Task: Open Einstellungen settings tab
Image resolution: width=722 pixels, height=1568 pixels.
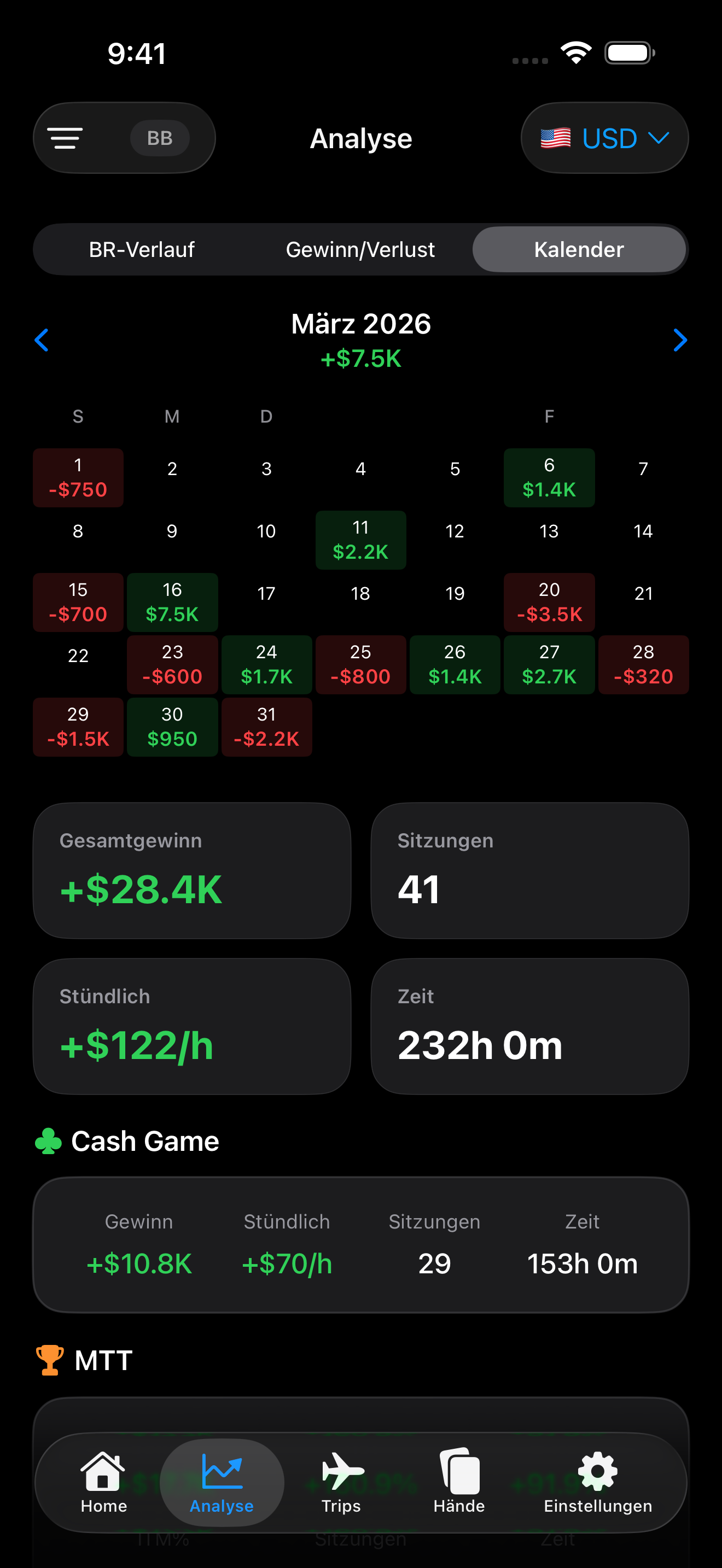Action: pyautogui.click(x=597, y=1482)
